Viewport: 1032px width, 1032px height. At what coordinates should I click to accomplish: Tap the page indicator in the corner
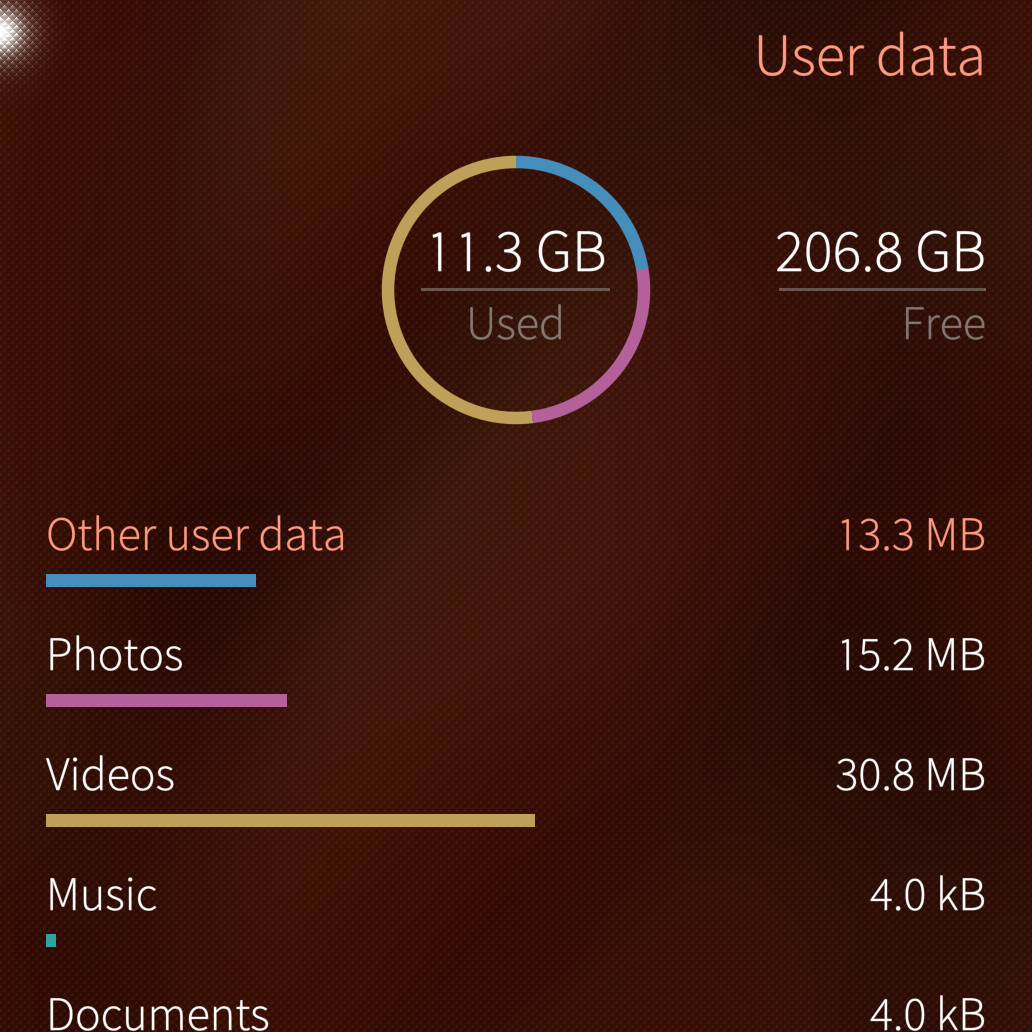pos(14,30)
